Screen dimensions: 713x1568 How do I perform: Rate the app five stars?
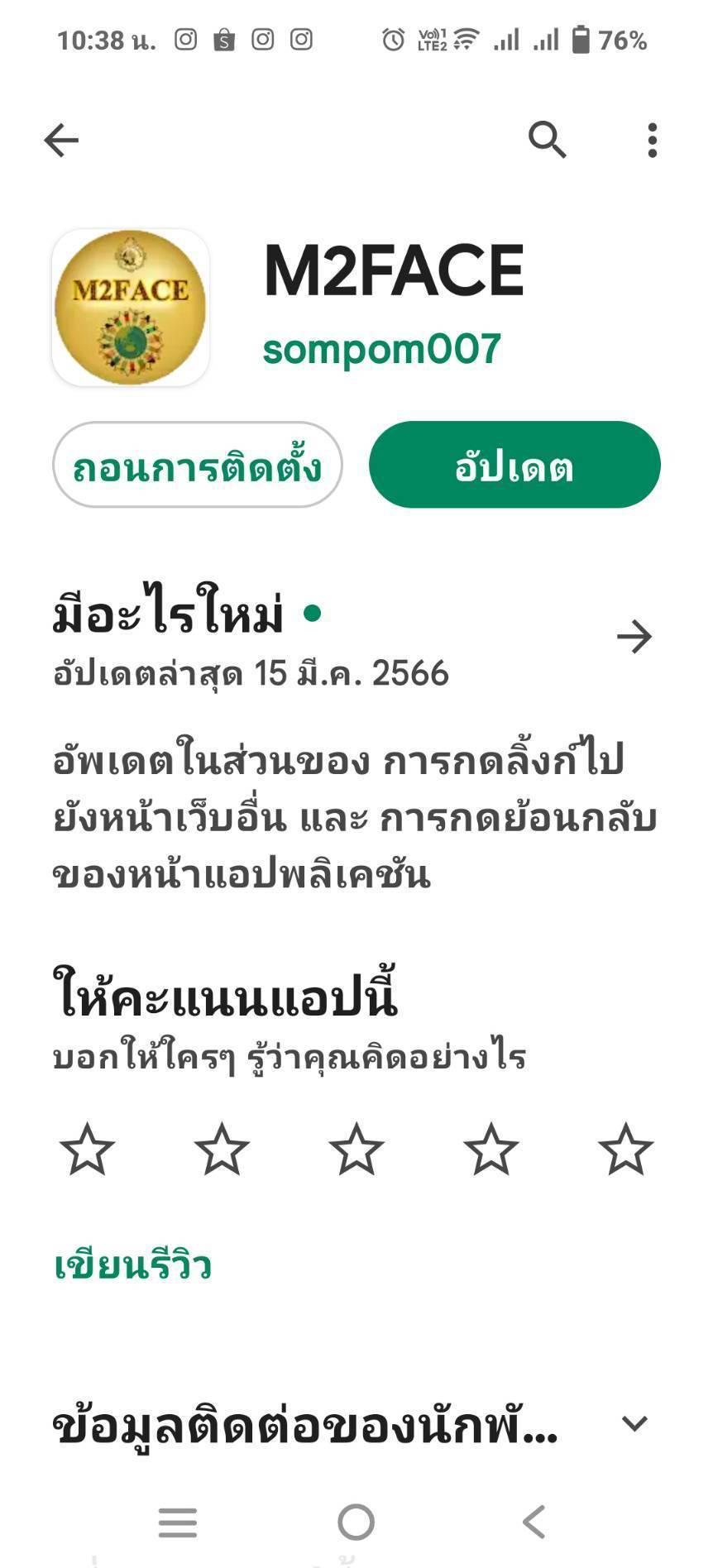point(625,1150)
